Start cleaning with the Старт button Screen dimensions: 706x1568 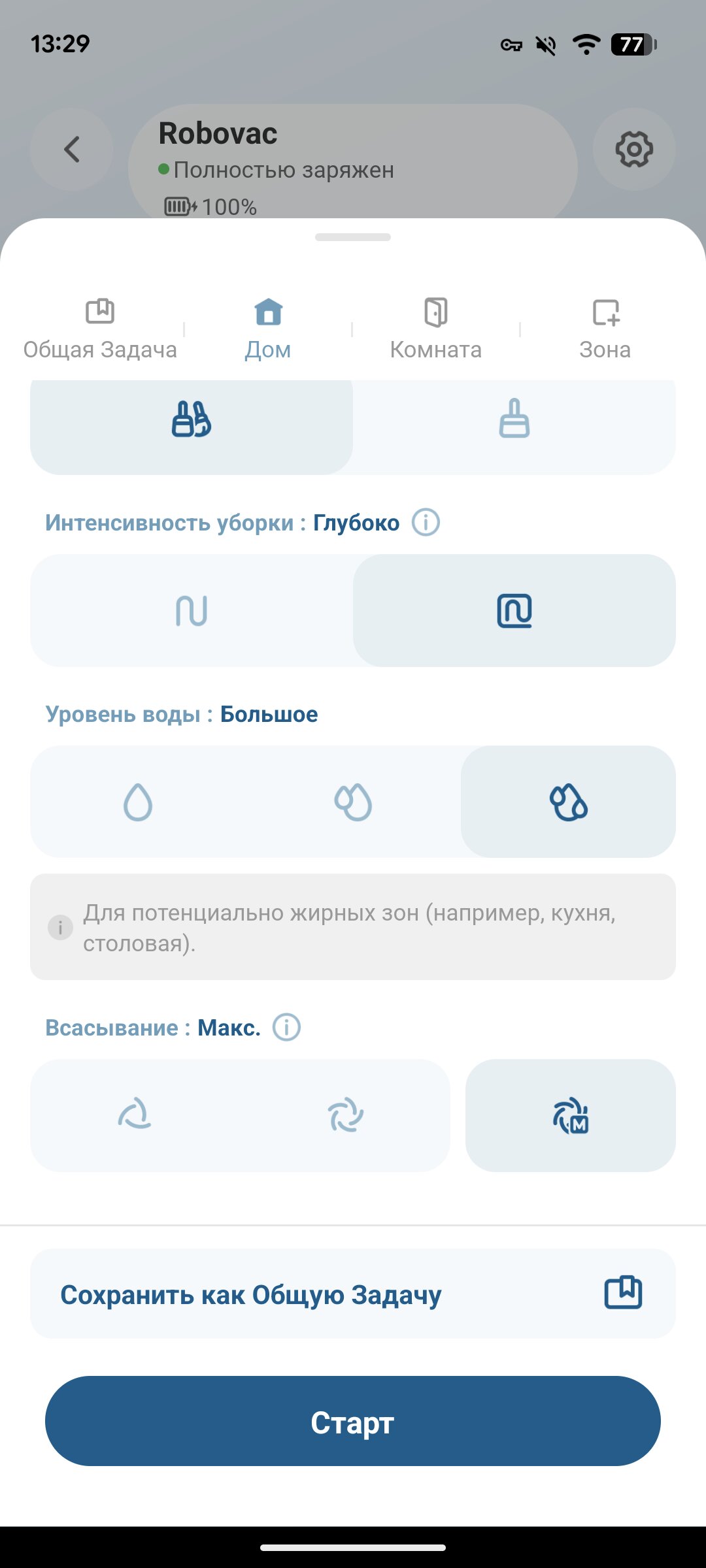point(353,1422)
